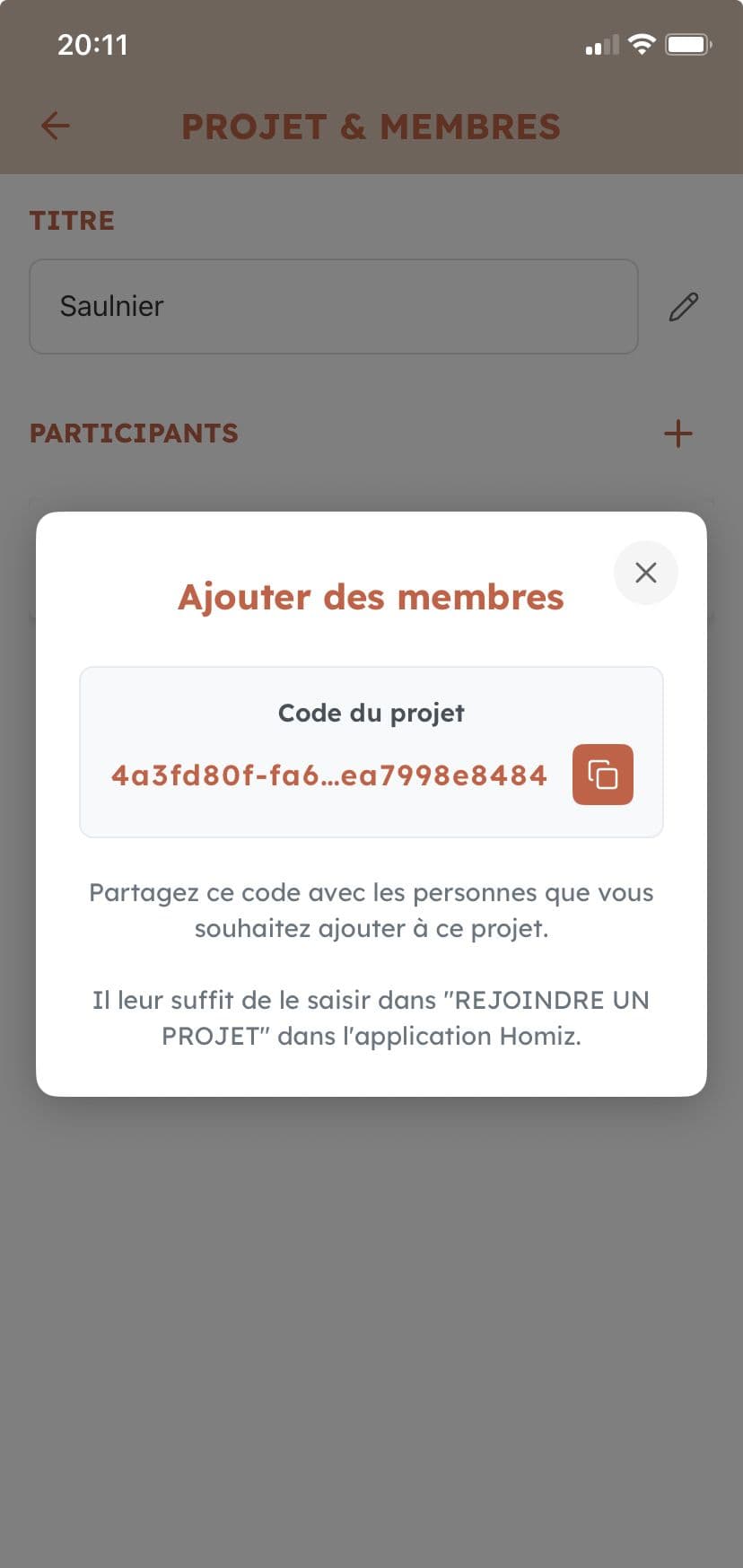
Task: Dismiss the Ajouter des membres dialog
Action: (645, 573)
